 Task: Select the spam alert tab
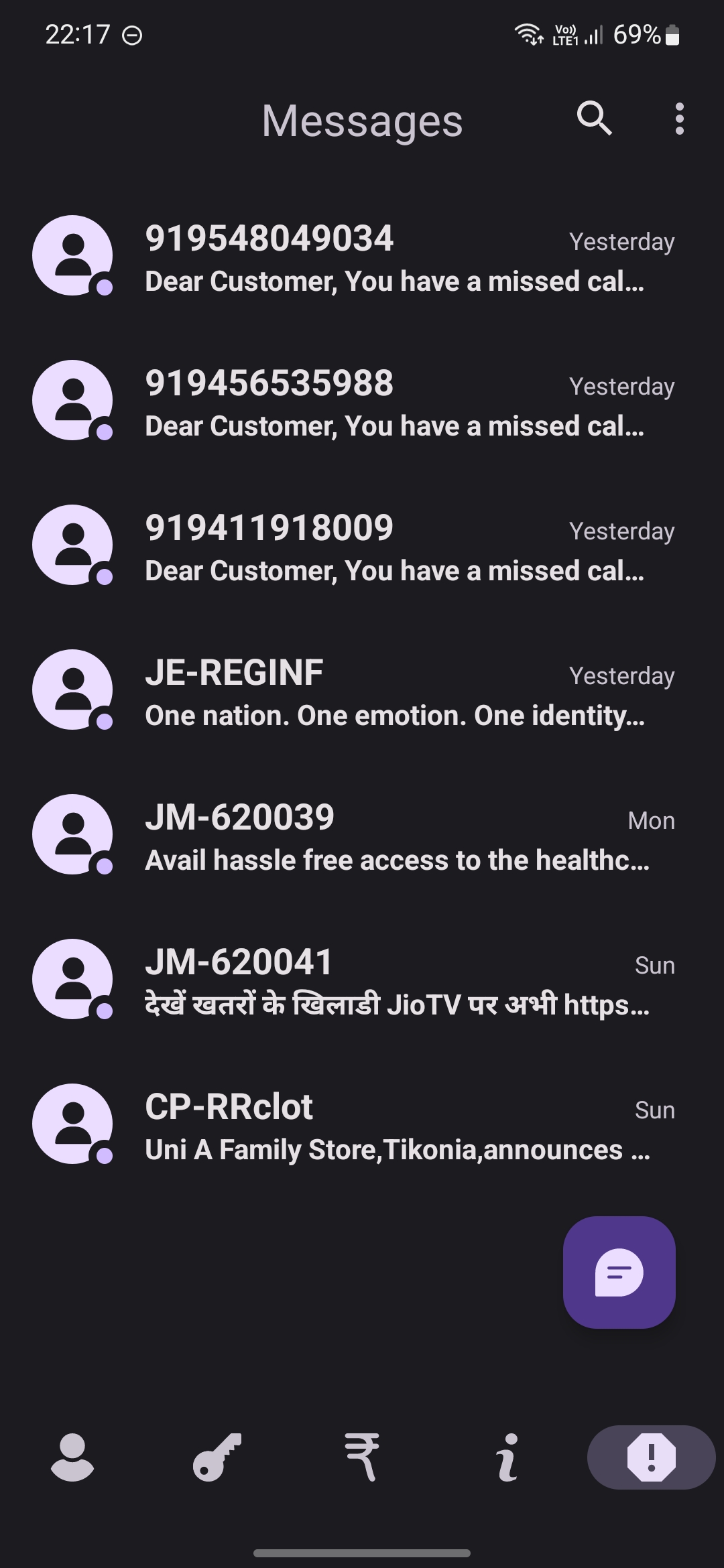click(652, 1457)
